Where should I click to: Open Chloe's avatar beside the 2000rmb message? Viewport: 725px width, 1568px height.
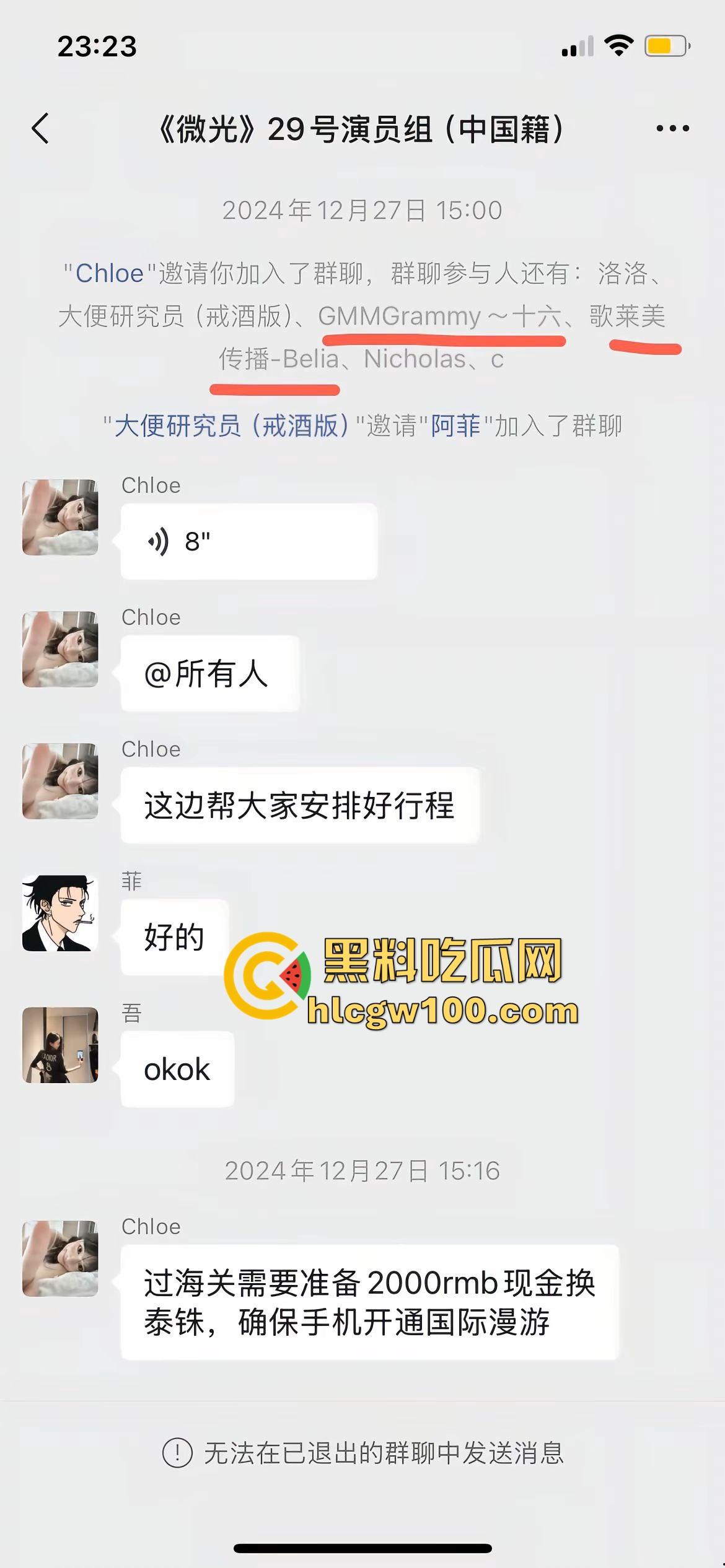pyautogui.click(x=60, y=1258)
